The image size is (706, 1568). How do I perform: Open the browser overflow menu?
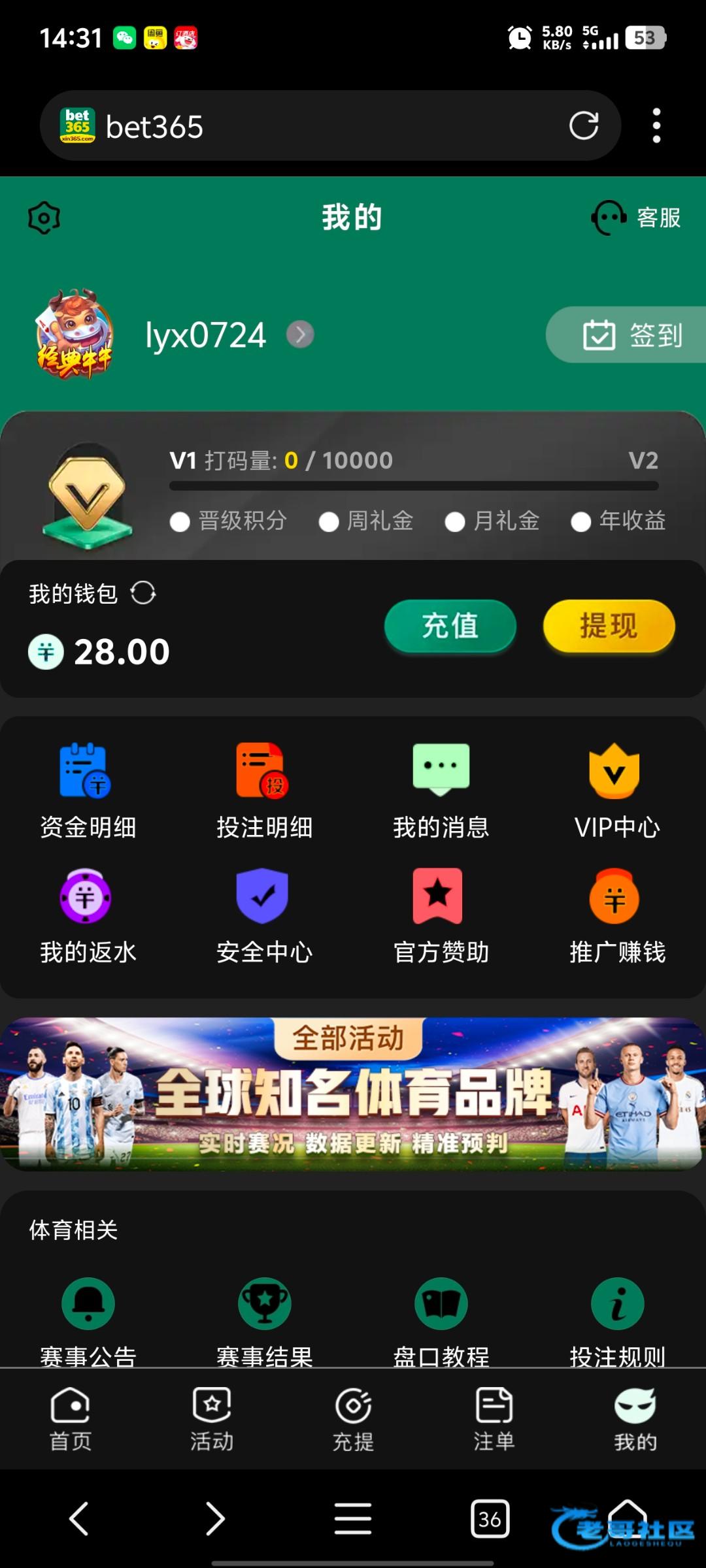(x=656, y=125)
